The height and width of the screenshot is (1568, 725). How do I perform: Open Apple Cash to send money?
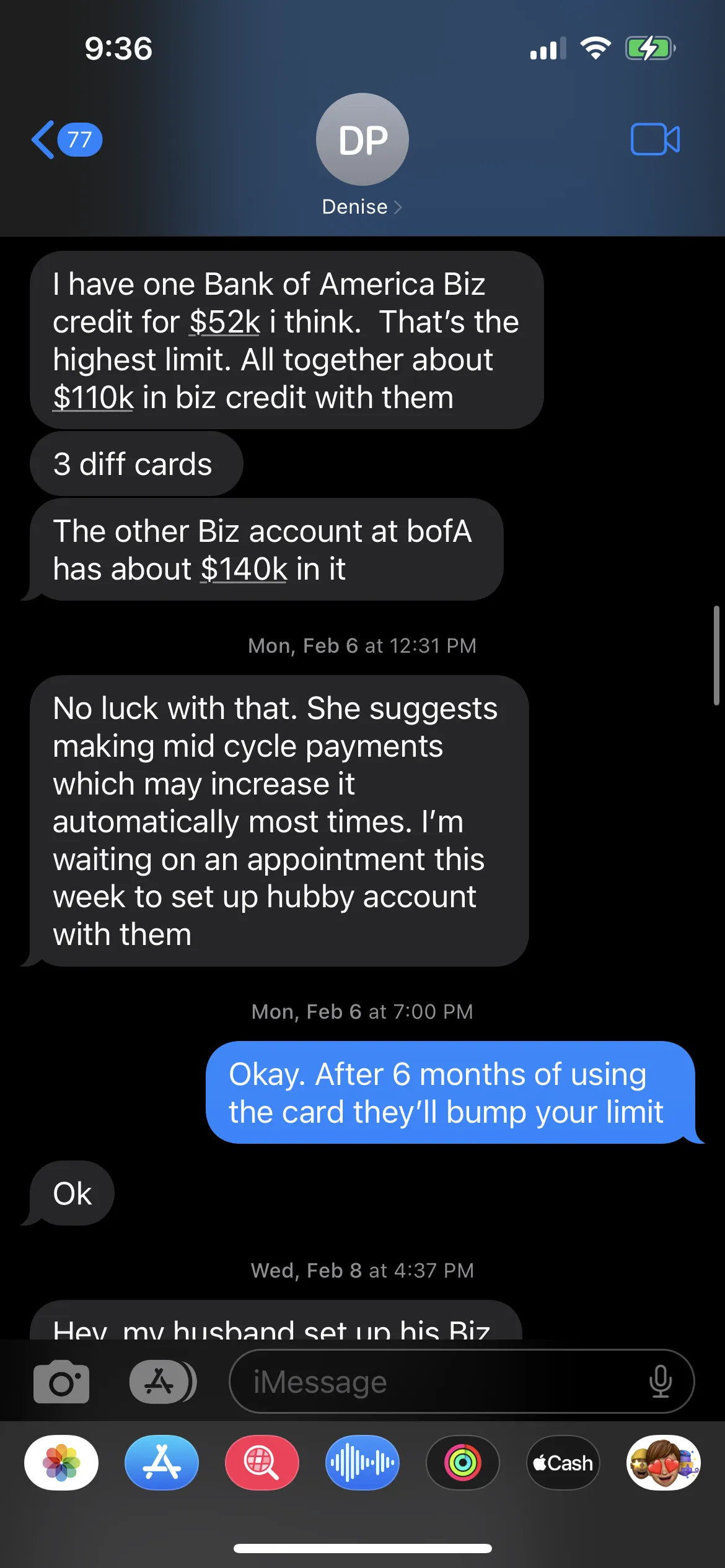click(x=563, y=1463)
